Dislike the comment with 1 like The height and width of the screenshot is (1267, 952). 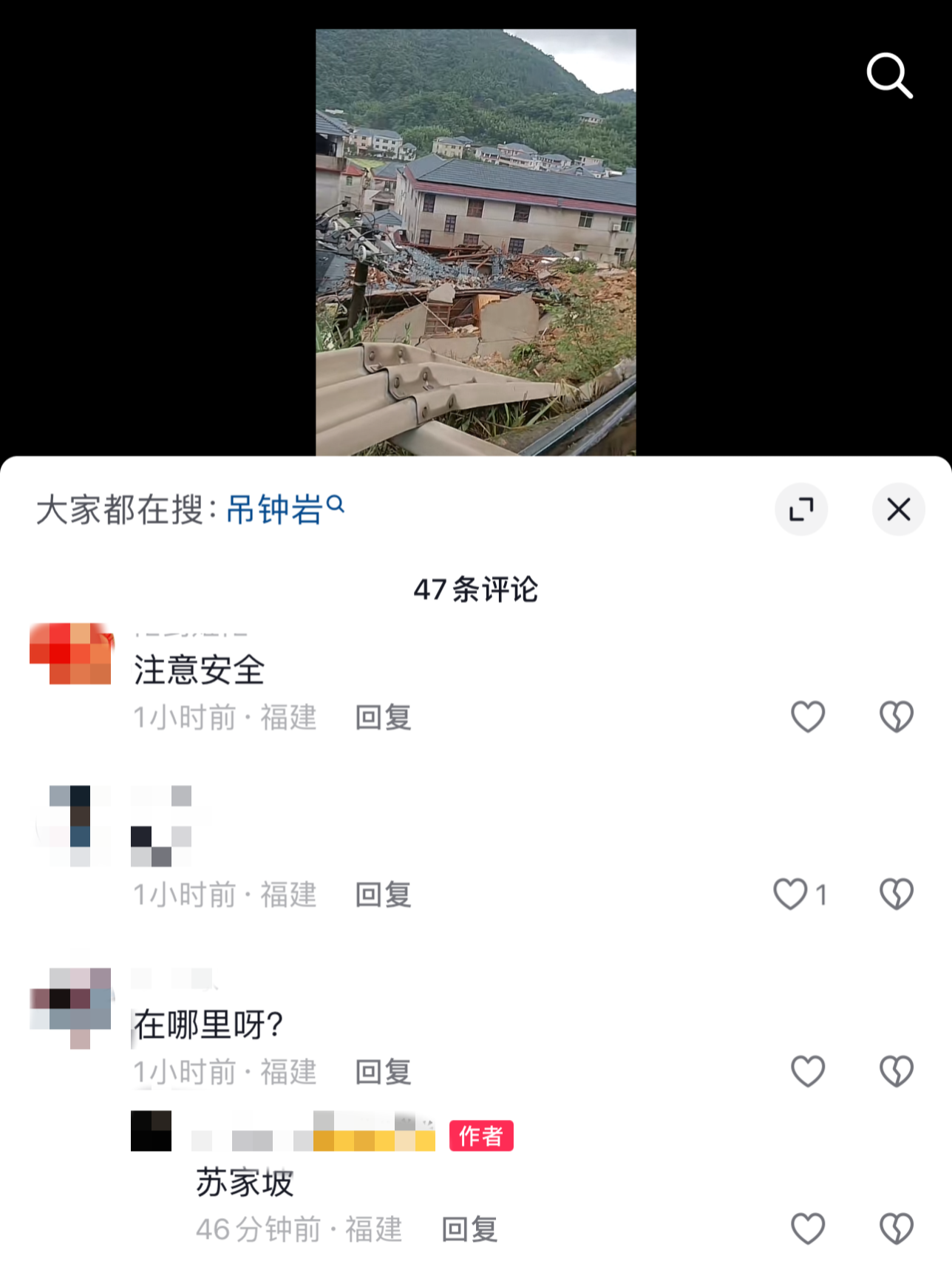[x=896, y=894]
